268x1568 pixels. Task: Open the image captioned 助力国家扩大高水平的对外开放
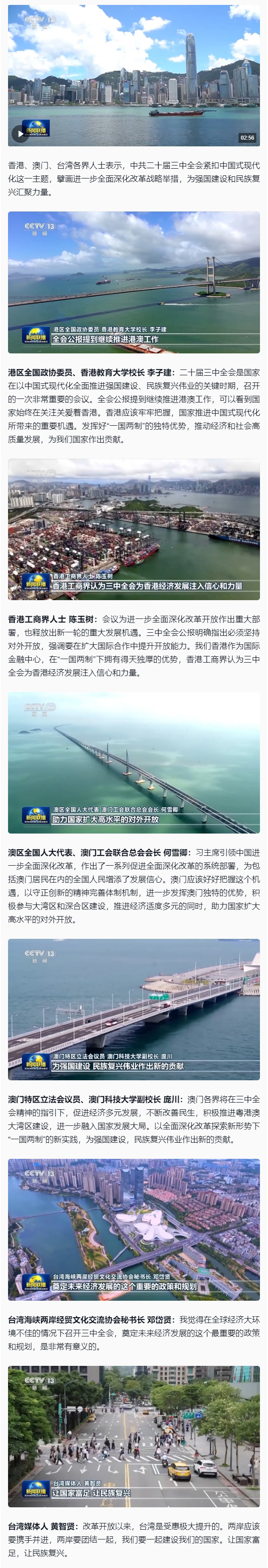coord(134,762)
